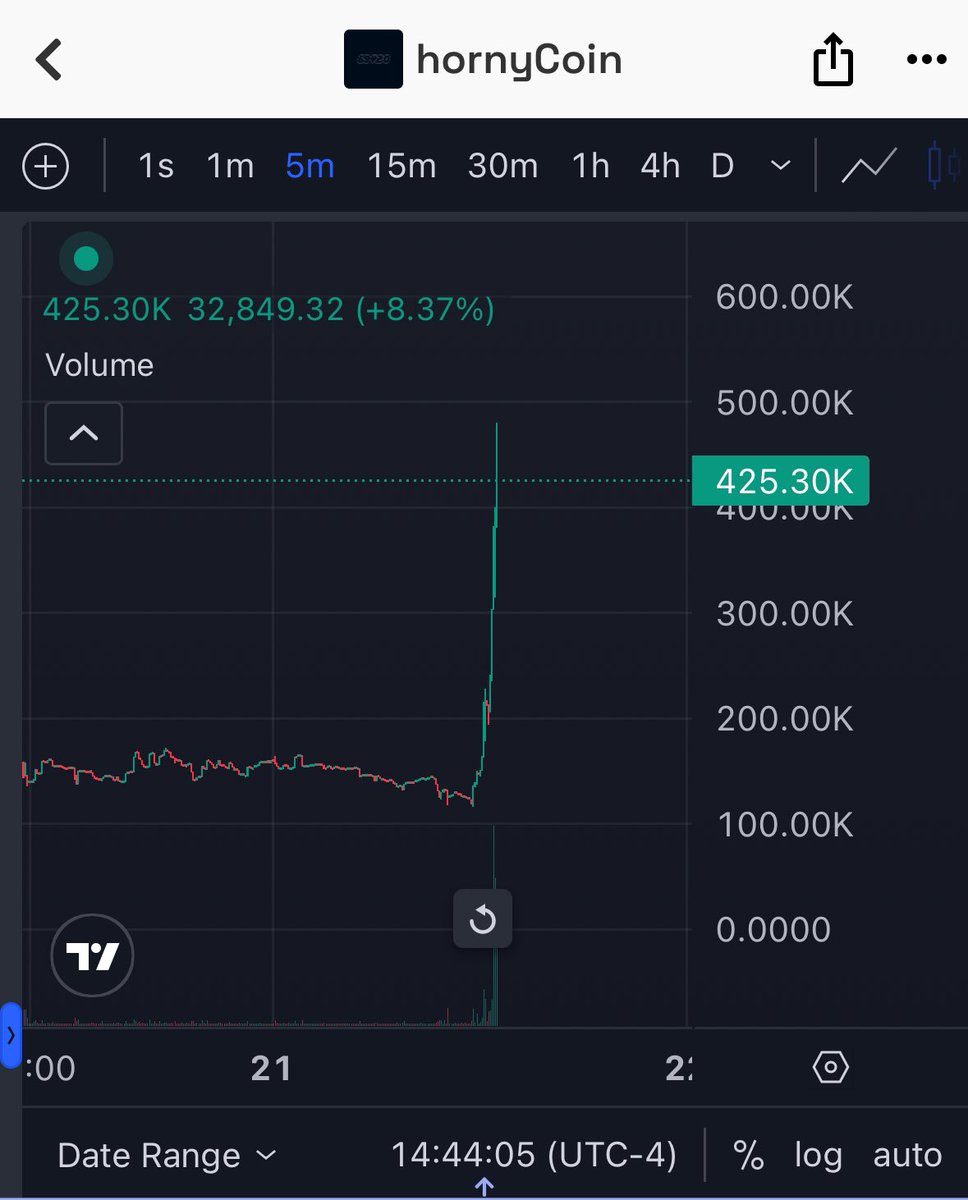Reset the chart view with the circular arrow

tap(482, 919)
